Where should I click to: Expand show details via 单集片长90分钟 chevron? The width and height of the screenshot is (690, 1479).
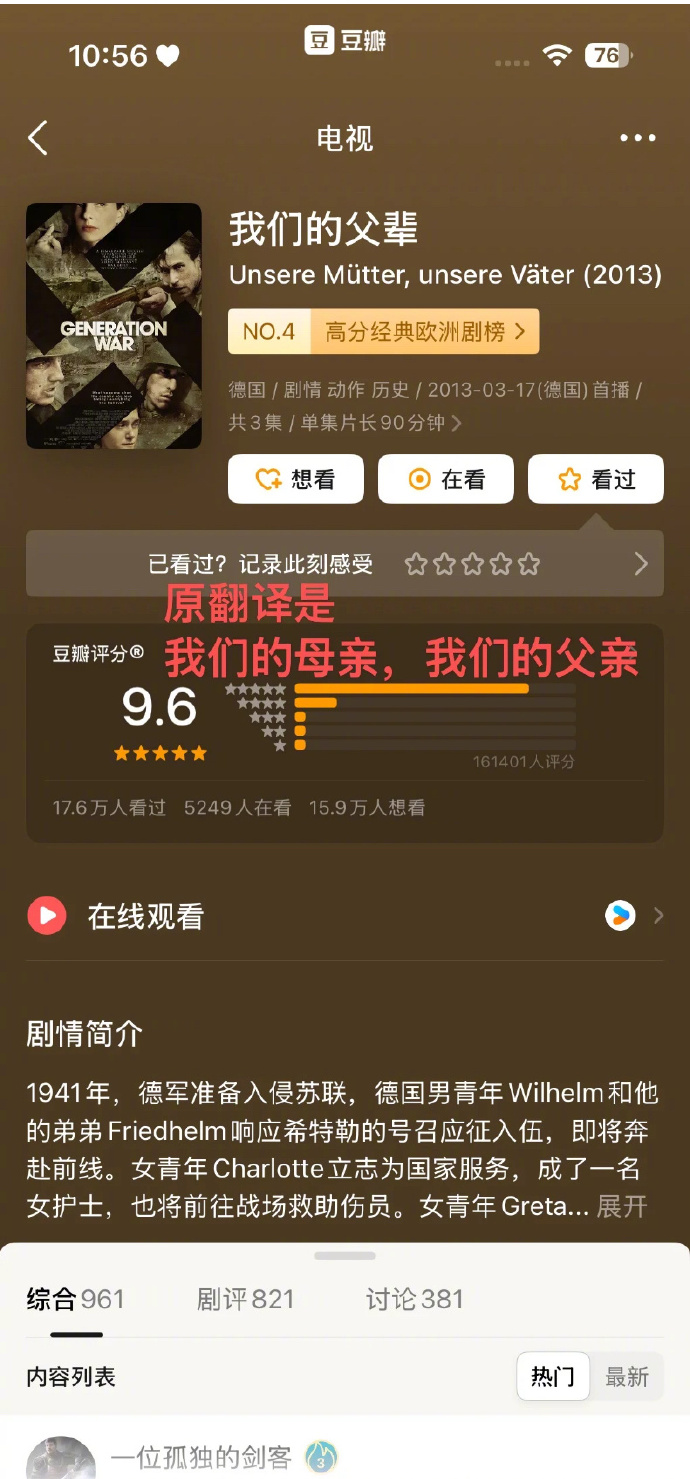coord(456,423)
